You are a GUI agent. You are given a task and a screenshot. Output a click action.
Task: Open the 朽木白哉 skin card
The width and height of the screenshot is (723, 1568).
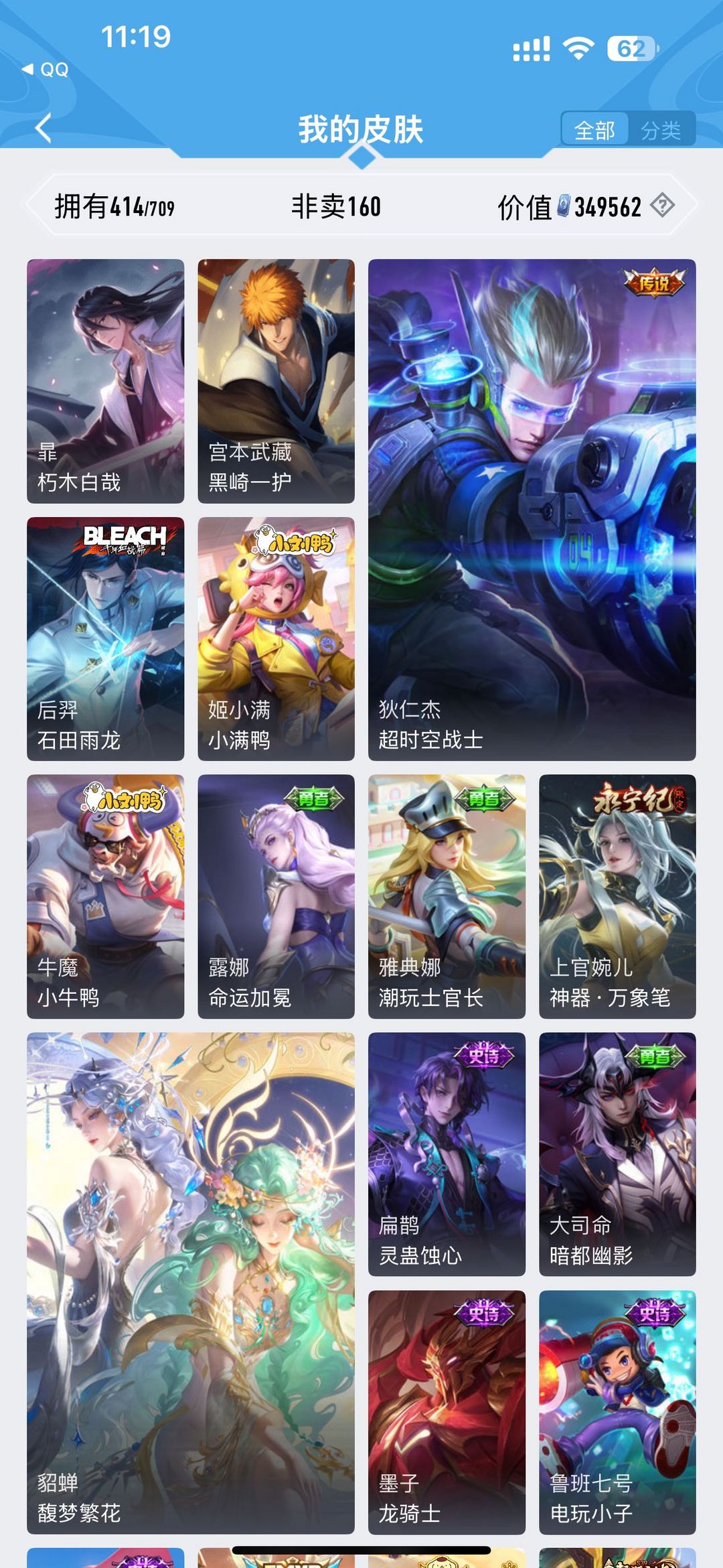coord(105,381)
